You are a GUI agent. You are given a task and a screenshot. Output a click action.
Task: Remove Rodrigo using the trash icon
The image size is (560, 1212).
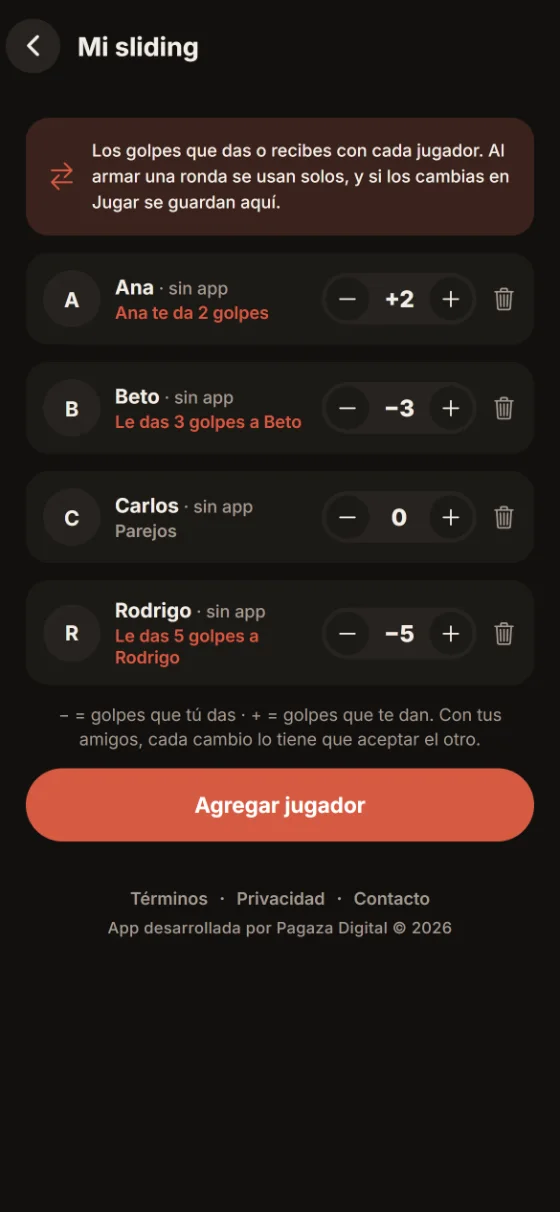504,634
